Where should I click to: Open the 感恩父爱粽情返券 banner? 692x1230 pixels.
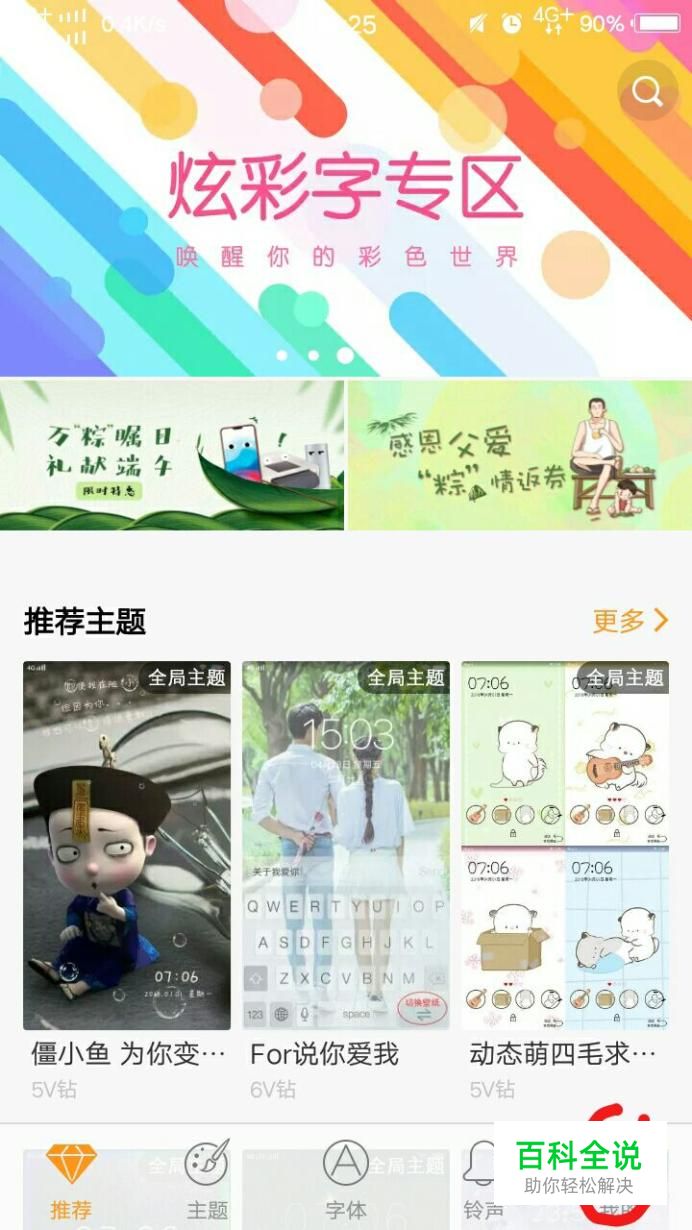(x=519, y=455)
